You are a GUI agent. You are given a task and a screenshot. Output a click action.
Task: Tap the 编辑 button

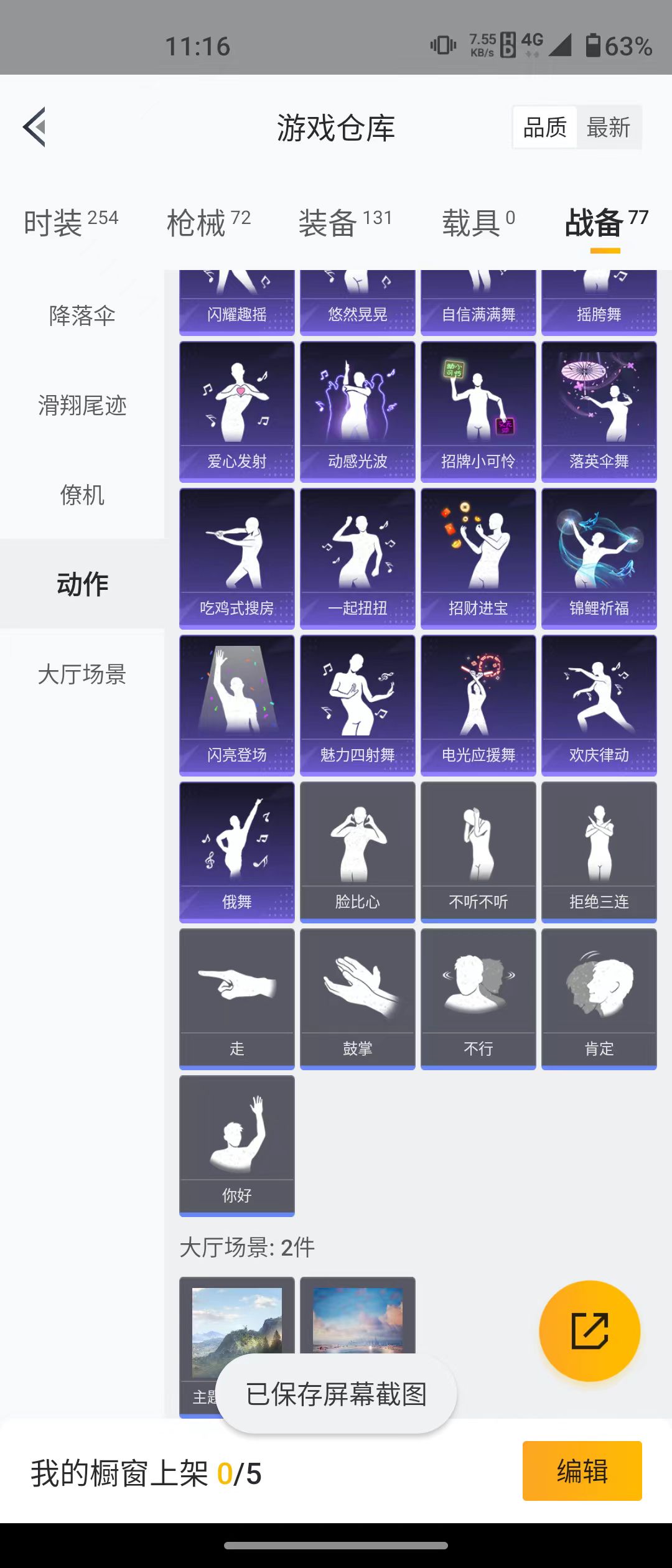point(582,1471)
